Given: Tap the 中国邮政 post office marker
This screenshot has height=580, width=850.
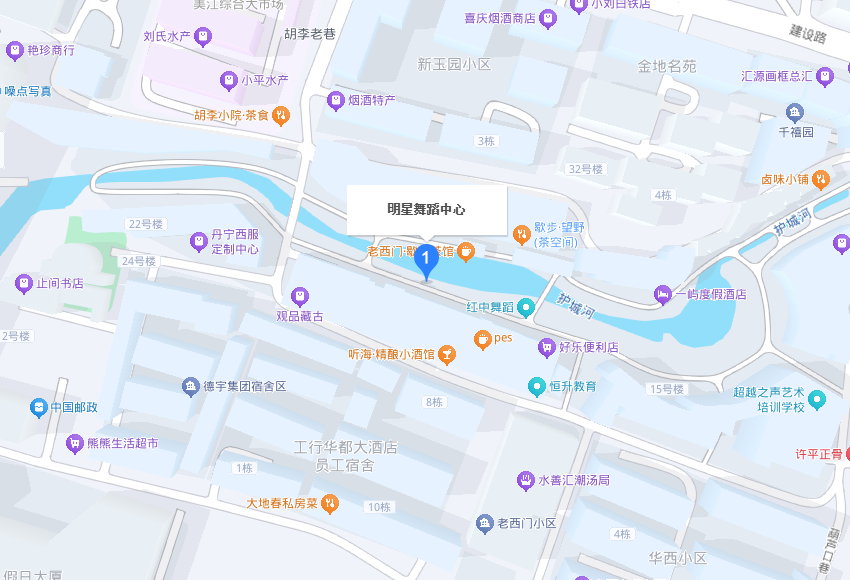Looking at the screenshot, I should tap(38, 407).
